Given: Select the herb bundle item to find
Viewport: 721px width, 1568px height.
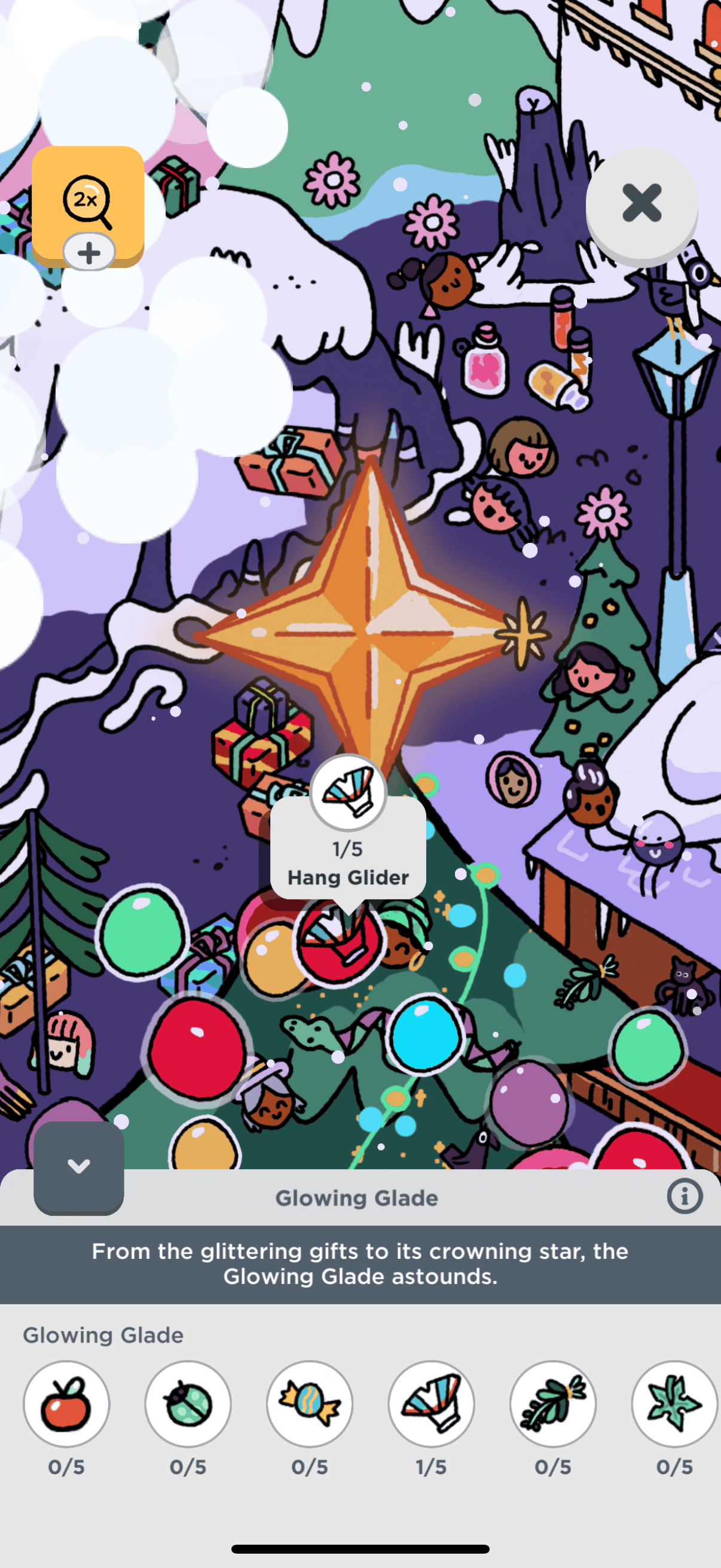Looking at the screenshot, I should 552,1404.
